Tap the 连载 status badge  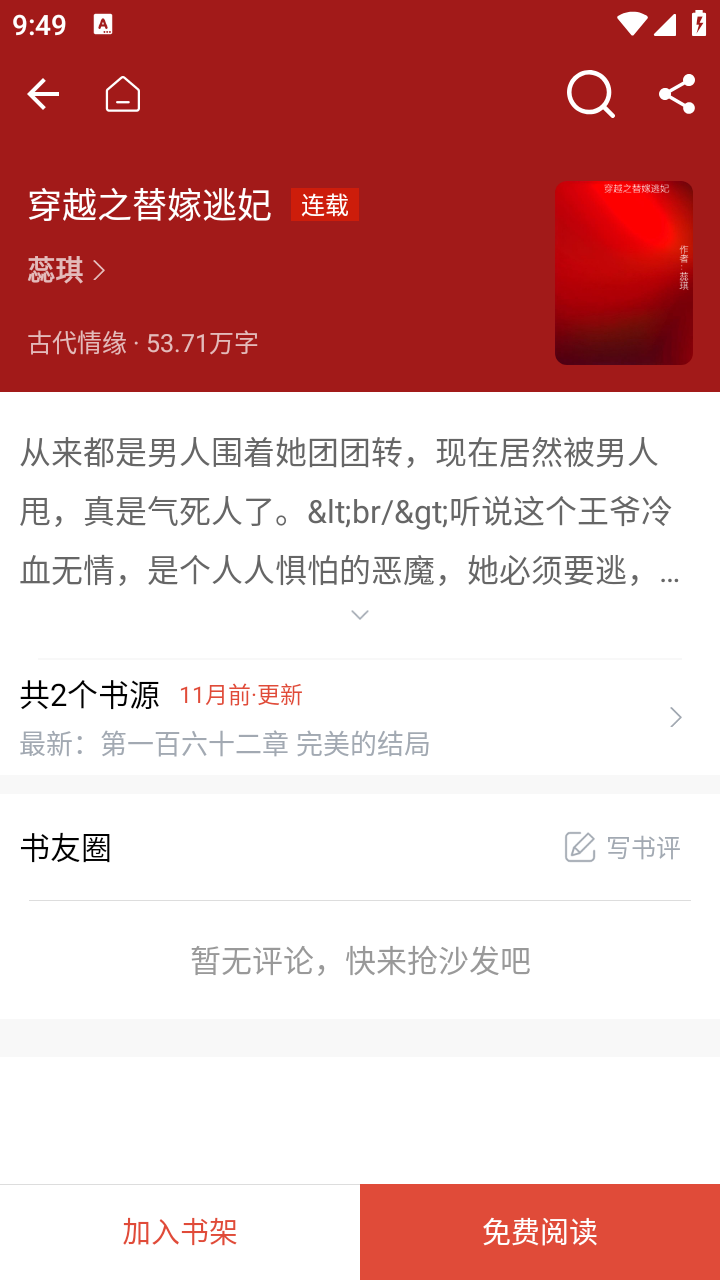tap(323, 204)
